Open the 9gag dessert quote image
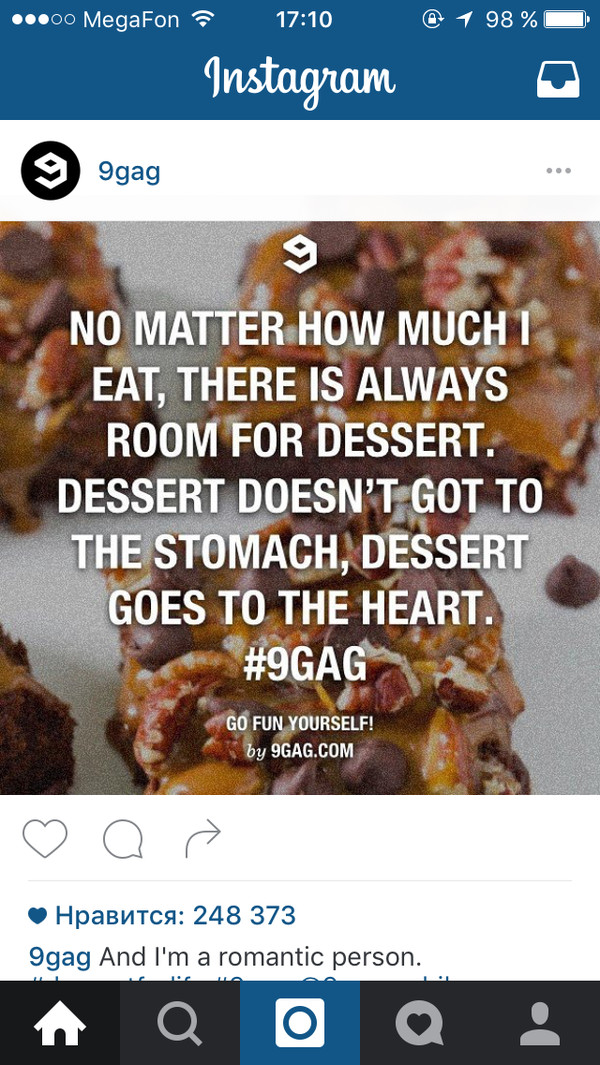The width and height of the screenshot is (600, 1065). pyautogui.click(x=300, y=508)
